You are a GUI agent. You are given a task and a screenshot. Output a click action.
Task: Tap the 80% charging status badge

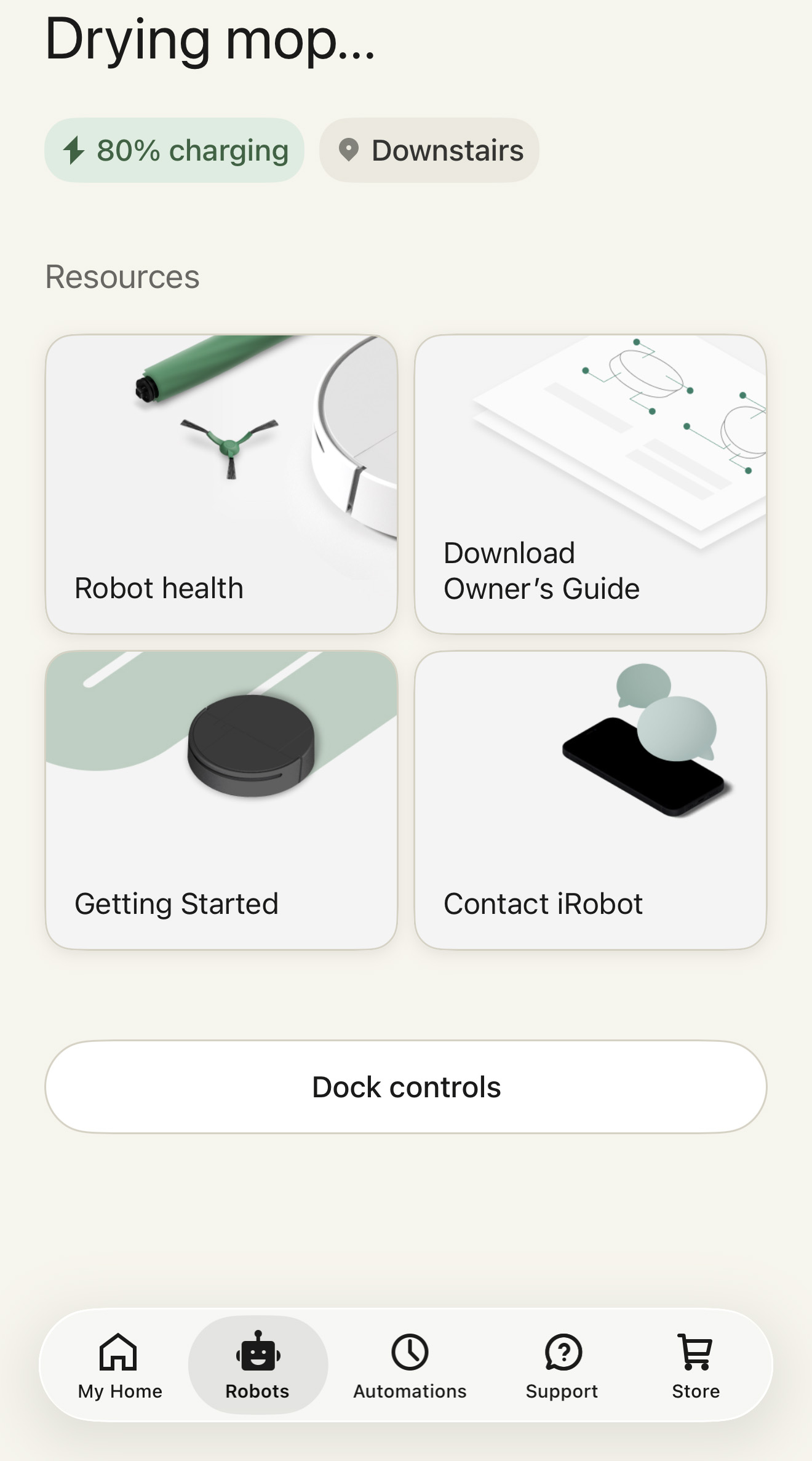[174, 150]
